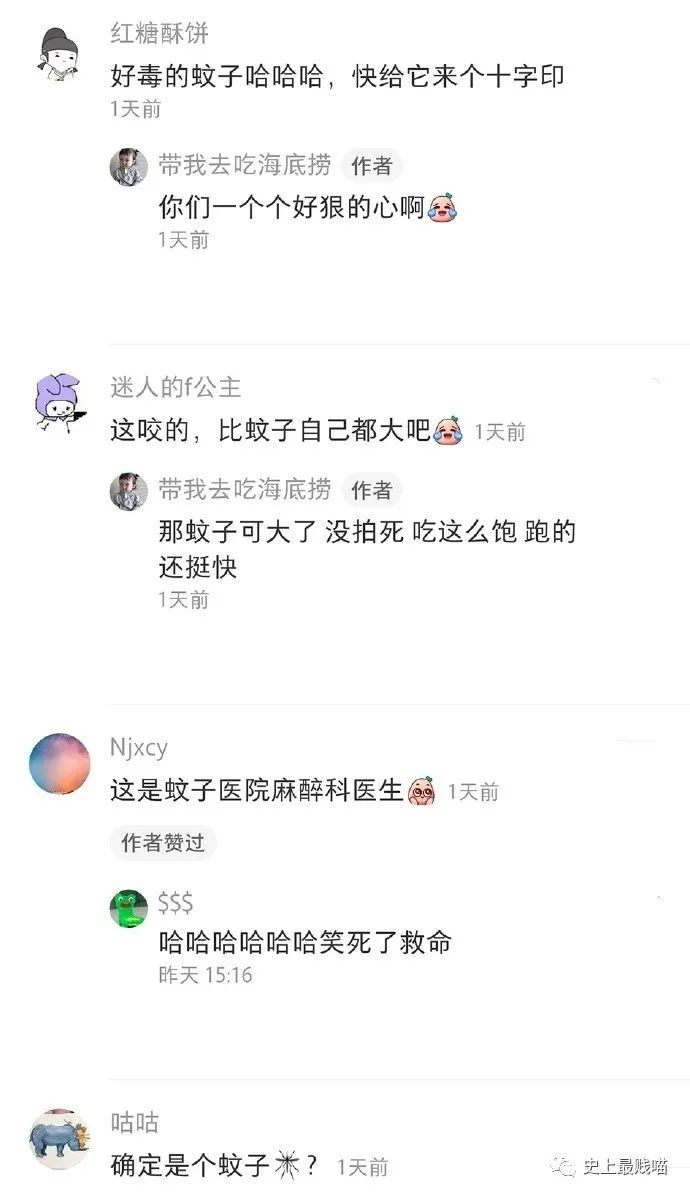Reply to comment 这咬的，比蚊子自己都大吧
The image size is (690, 1197).
pos(270,431)
